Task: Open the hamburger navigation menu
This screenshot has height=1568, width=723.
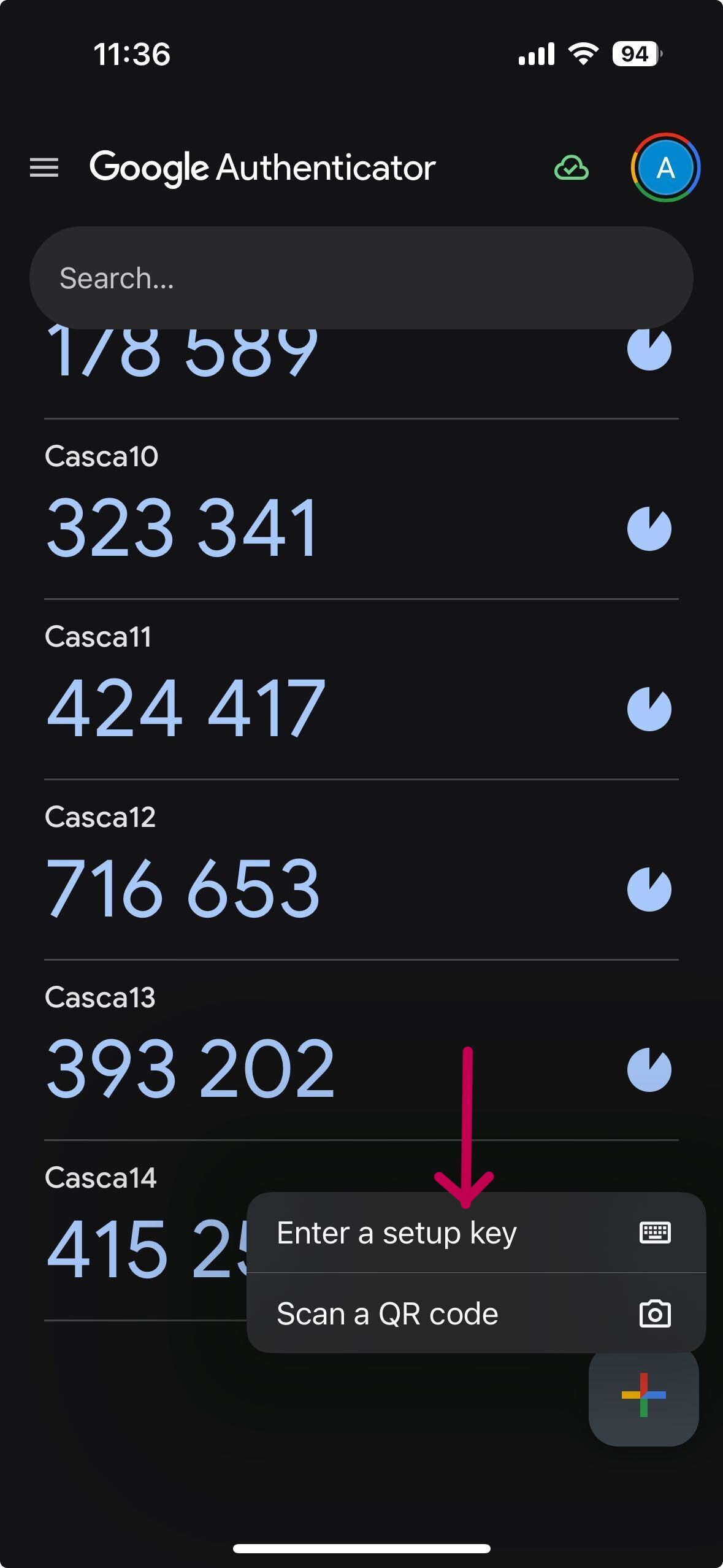Action: tap(44, 167)
